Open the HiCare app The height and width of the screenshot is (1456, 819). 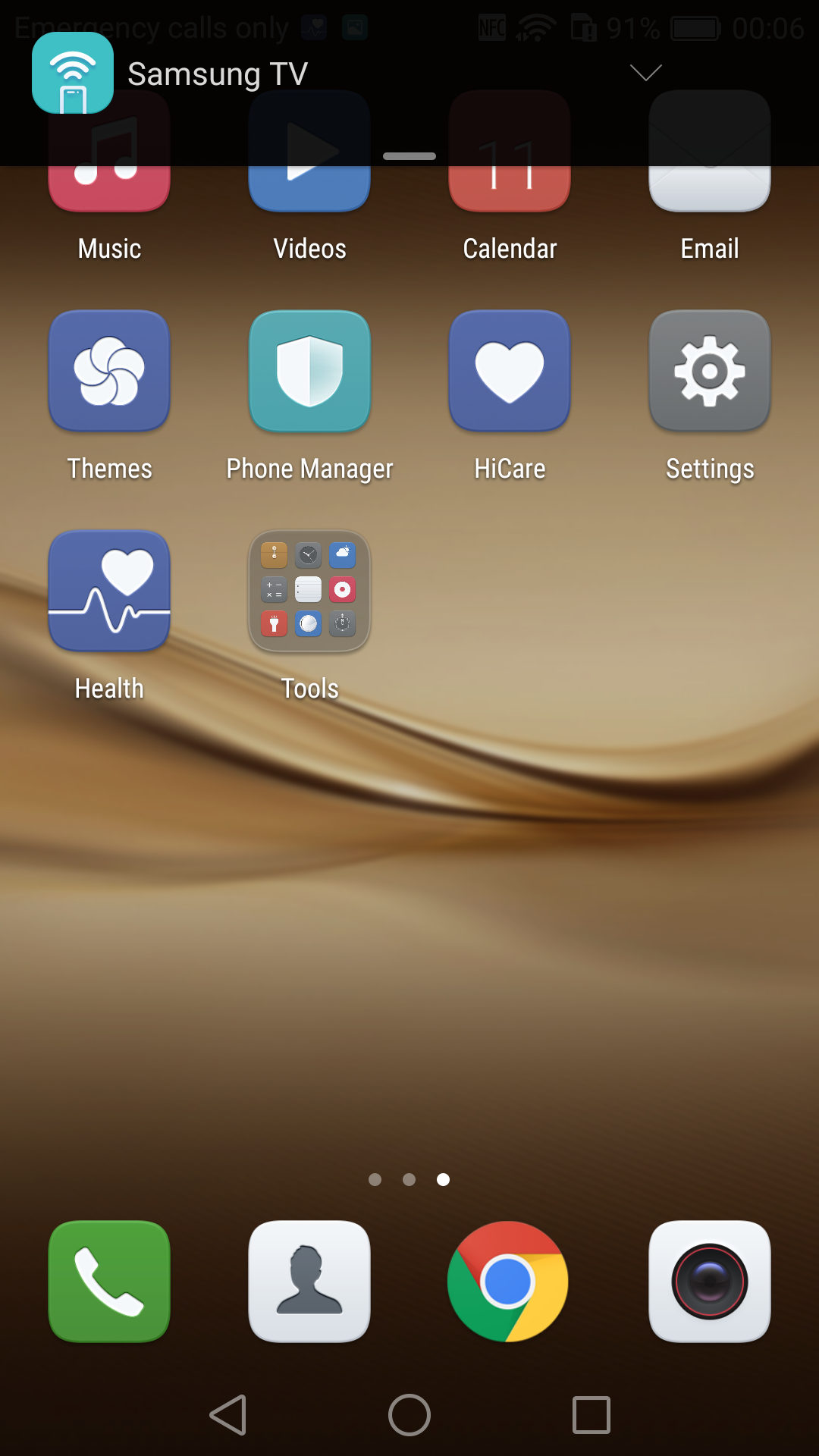510,372
